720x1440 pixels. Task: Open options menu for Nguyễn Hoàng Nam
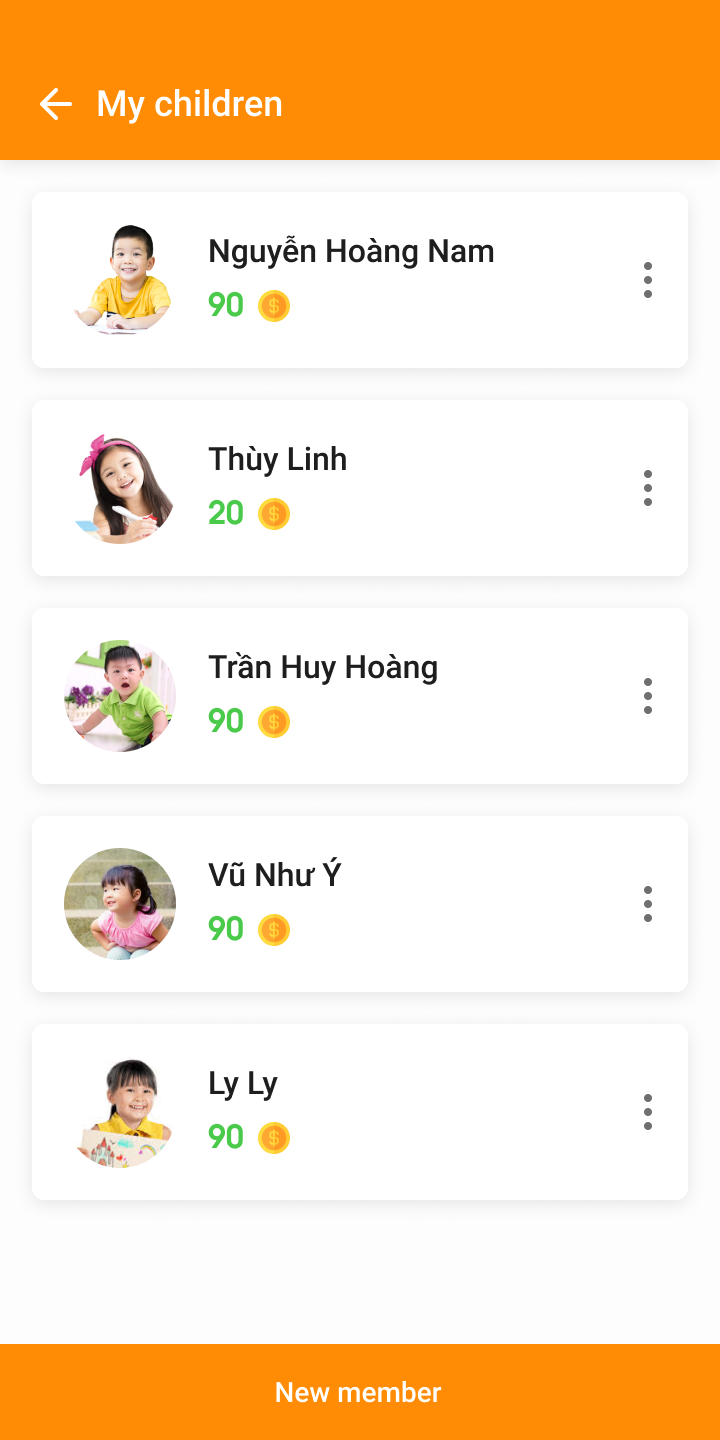tap(648, 280)
